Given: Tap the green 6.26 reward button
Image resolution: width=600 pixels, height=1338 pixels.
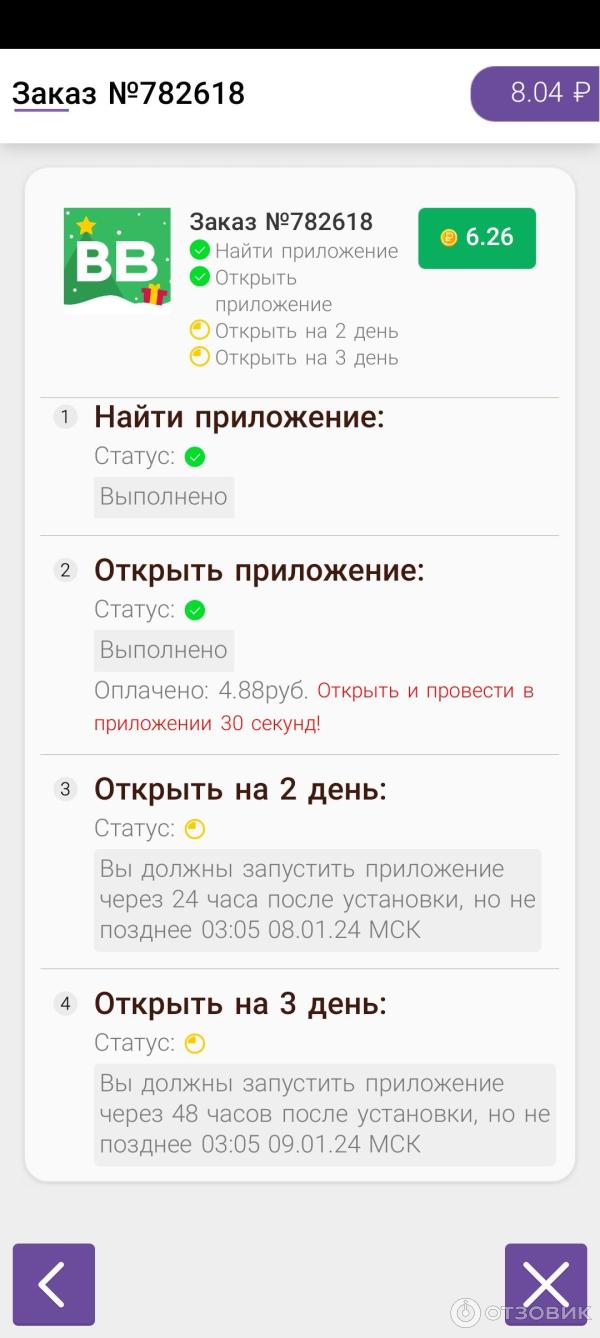Looking at the screenshot, I should [x=477, y=238].
